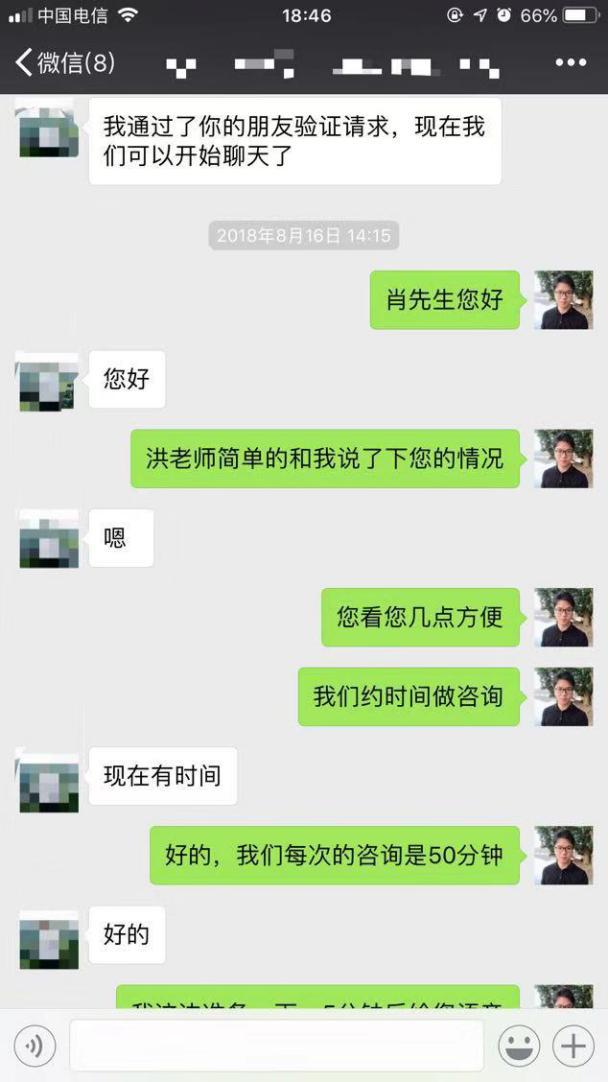The image size is (608, 1082).
Task: Tap the message text input field
Action: pyautogui.click(x=276, y=1046)
